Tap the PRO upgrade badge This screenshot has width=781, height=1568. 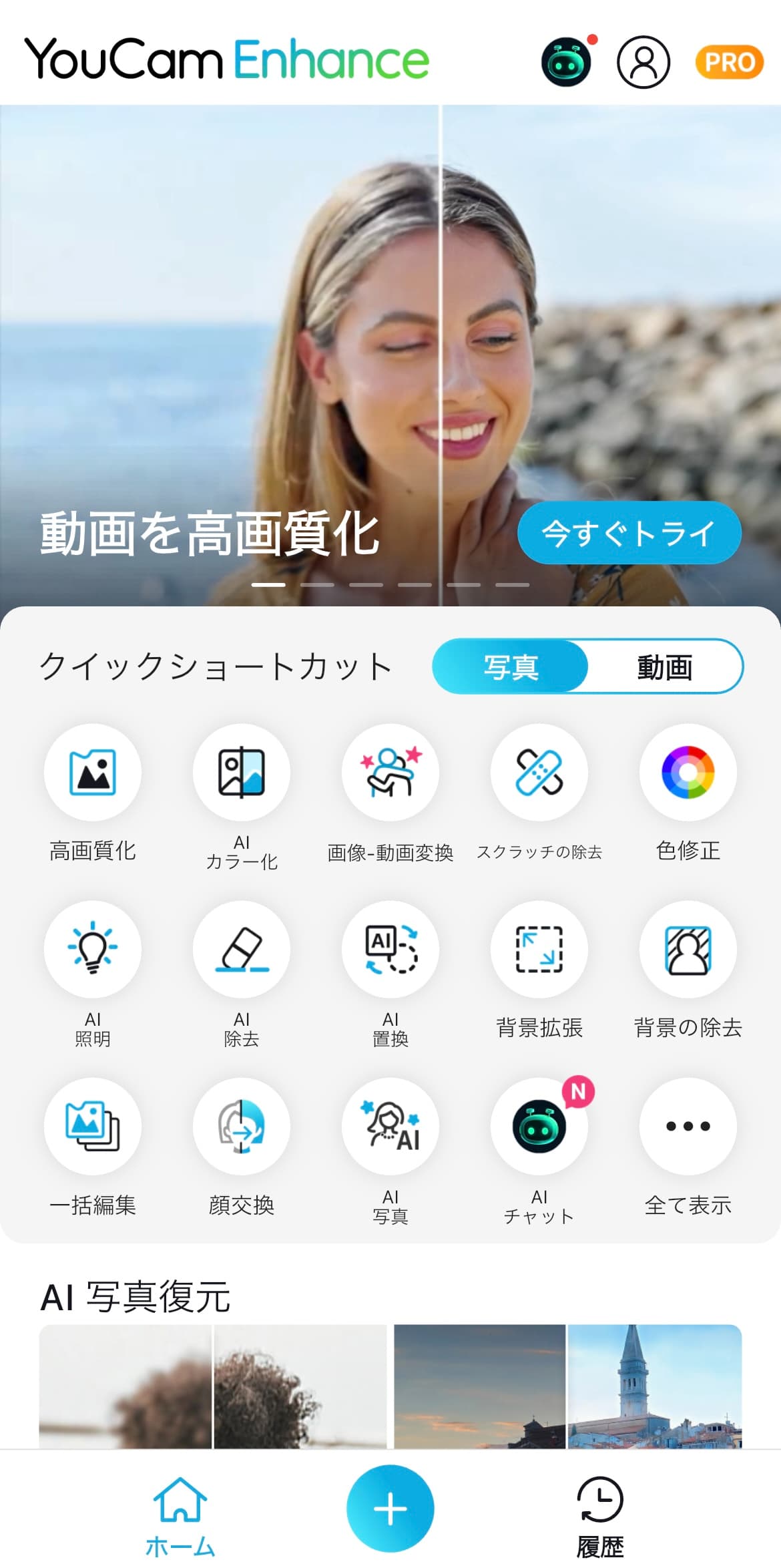(x=729, y=62)
